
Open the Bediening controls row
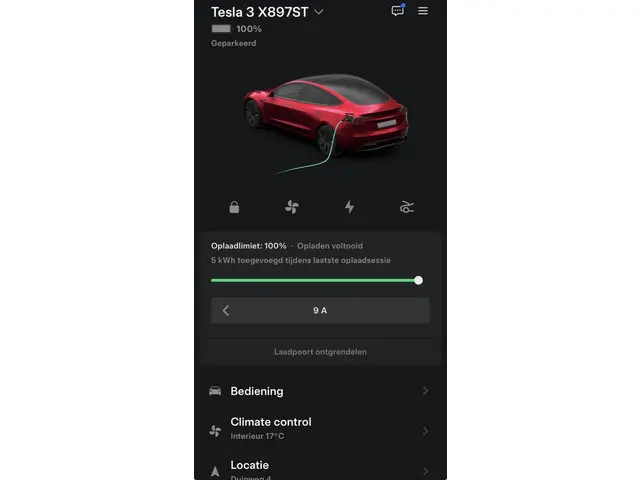pos(320,391)
